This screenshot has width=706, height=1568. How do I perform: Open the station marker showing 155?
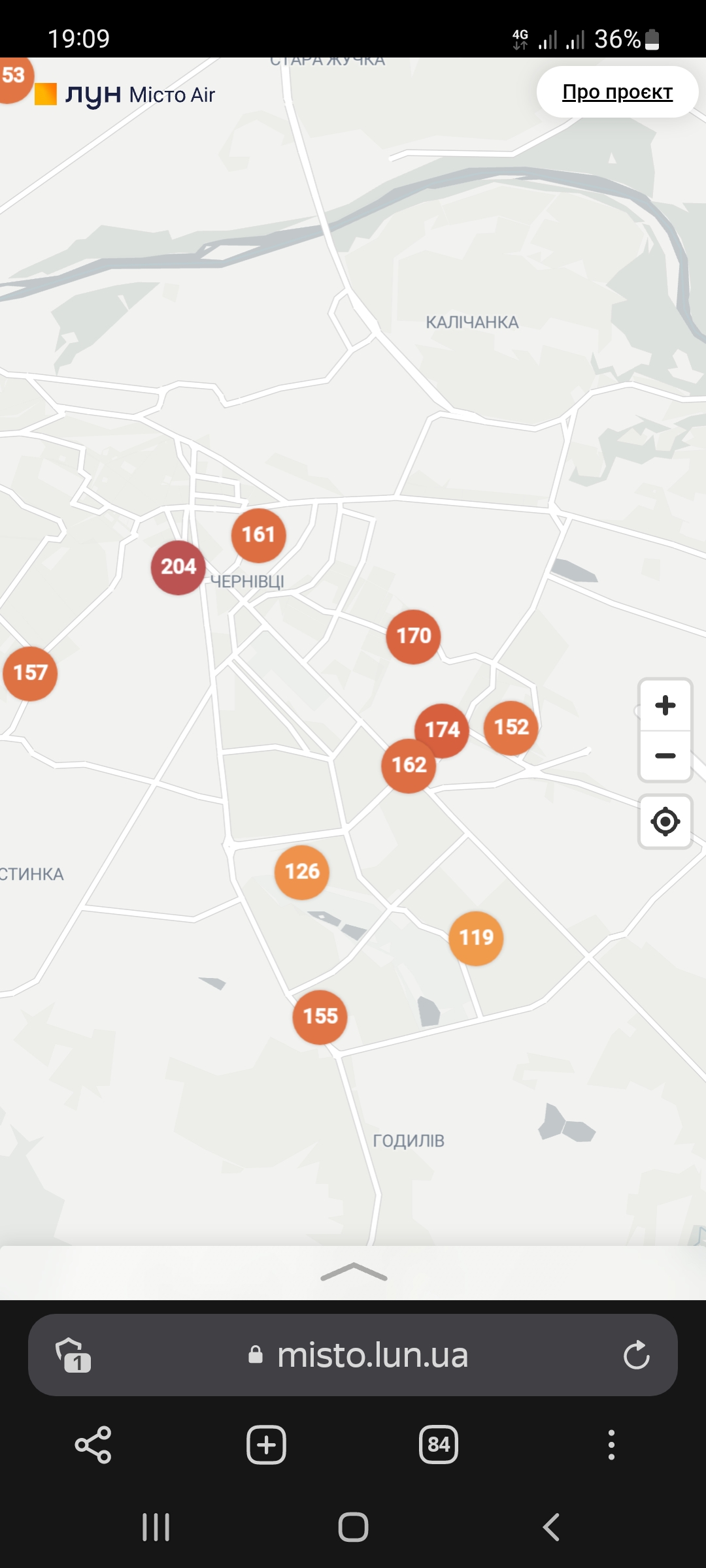coord(320,1017)
